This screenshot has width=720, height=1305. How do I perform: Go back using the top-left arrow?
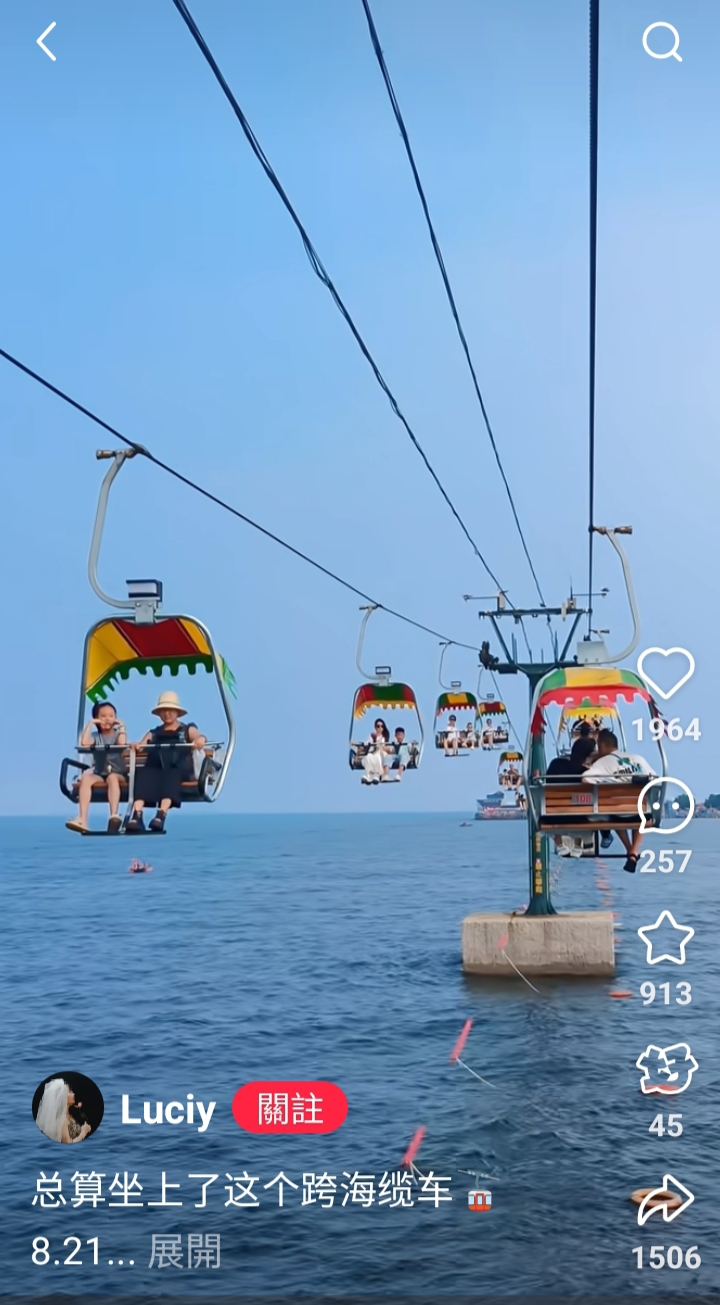click(x=46, y=42)
